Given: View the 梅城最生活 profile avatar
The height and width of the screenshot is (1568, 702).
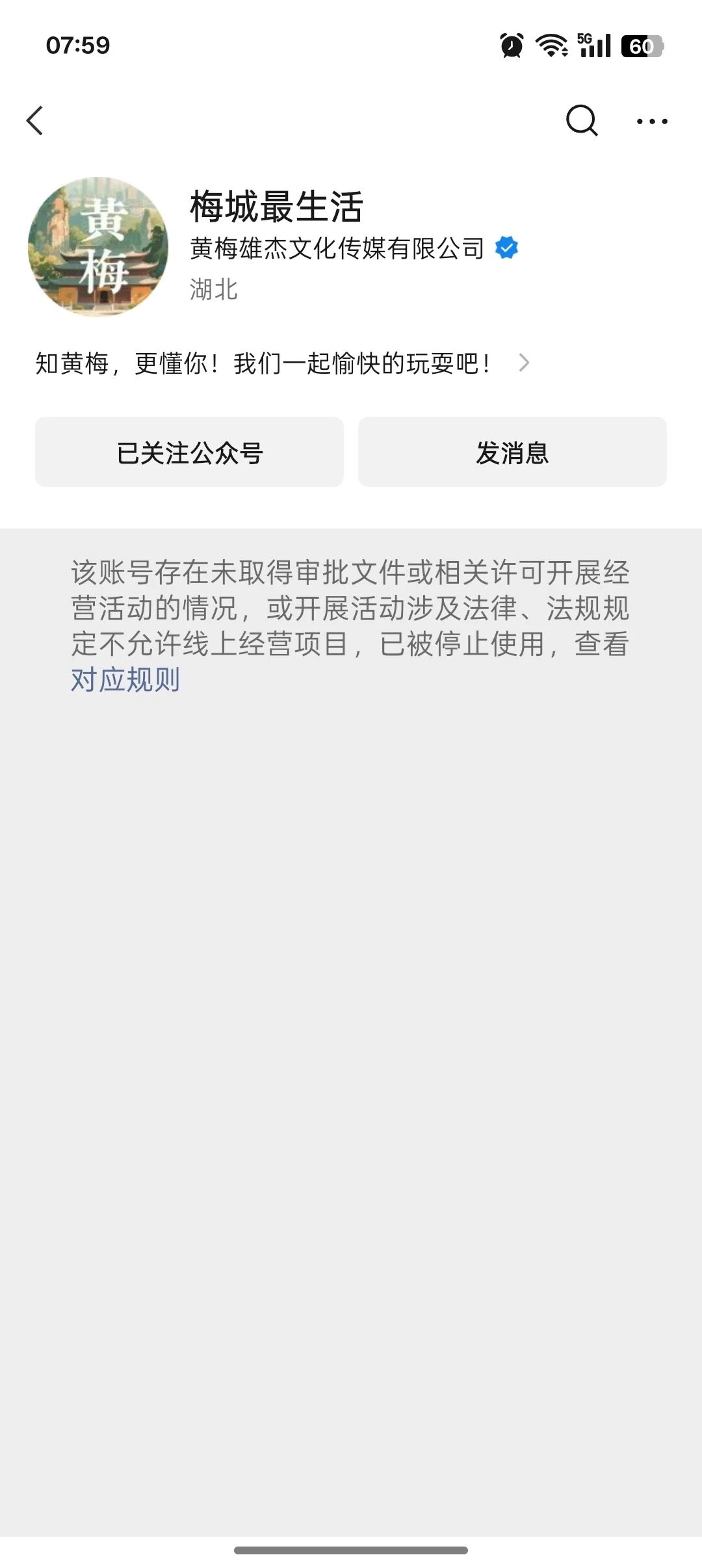Looking at the screenshot, I should click(98, 247).
